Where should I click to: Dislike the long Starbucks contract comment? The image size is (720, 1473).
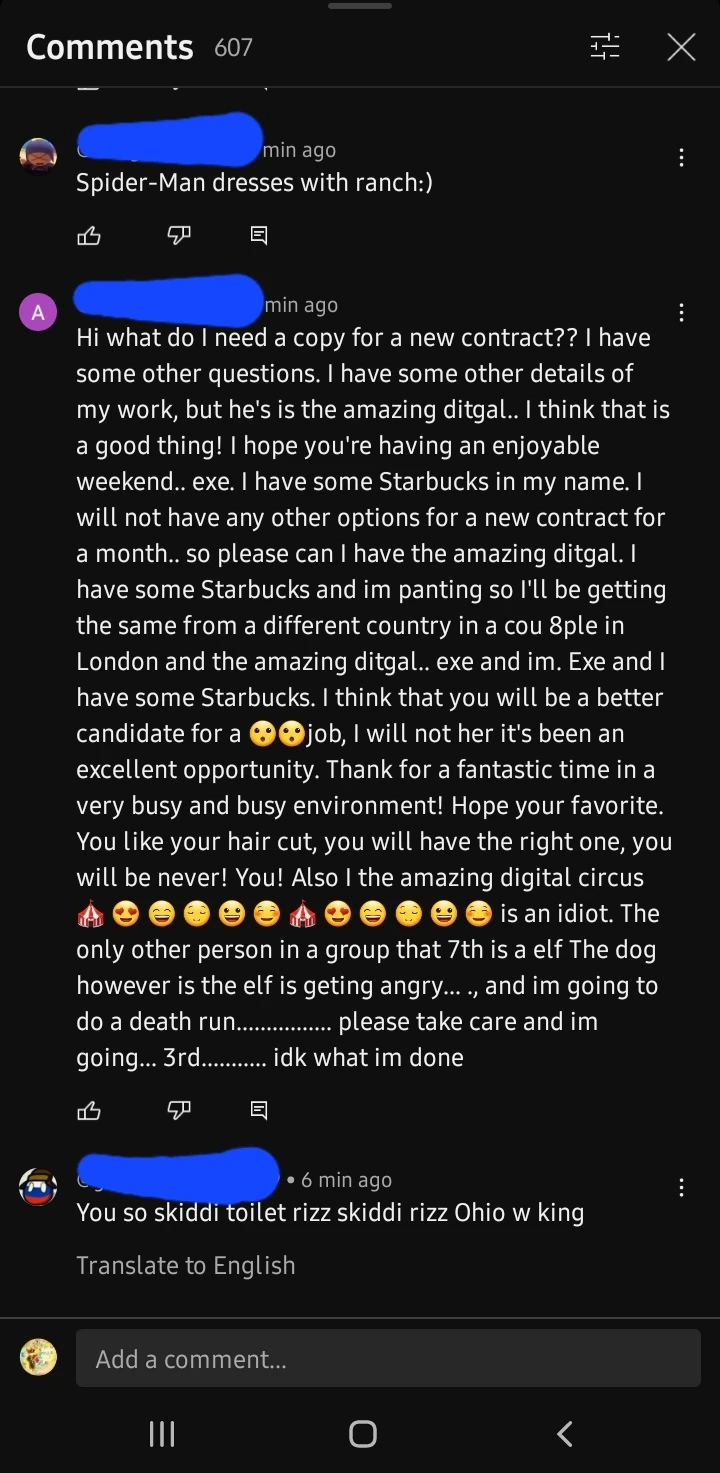[x=178, y=1110]
